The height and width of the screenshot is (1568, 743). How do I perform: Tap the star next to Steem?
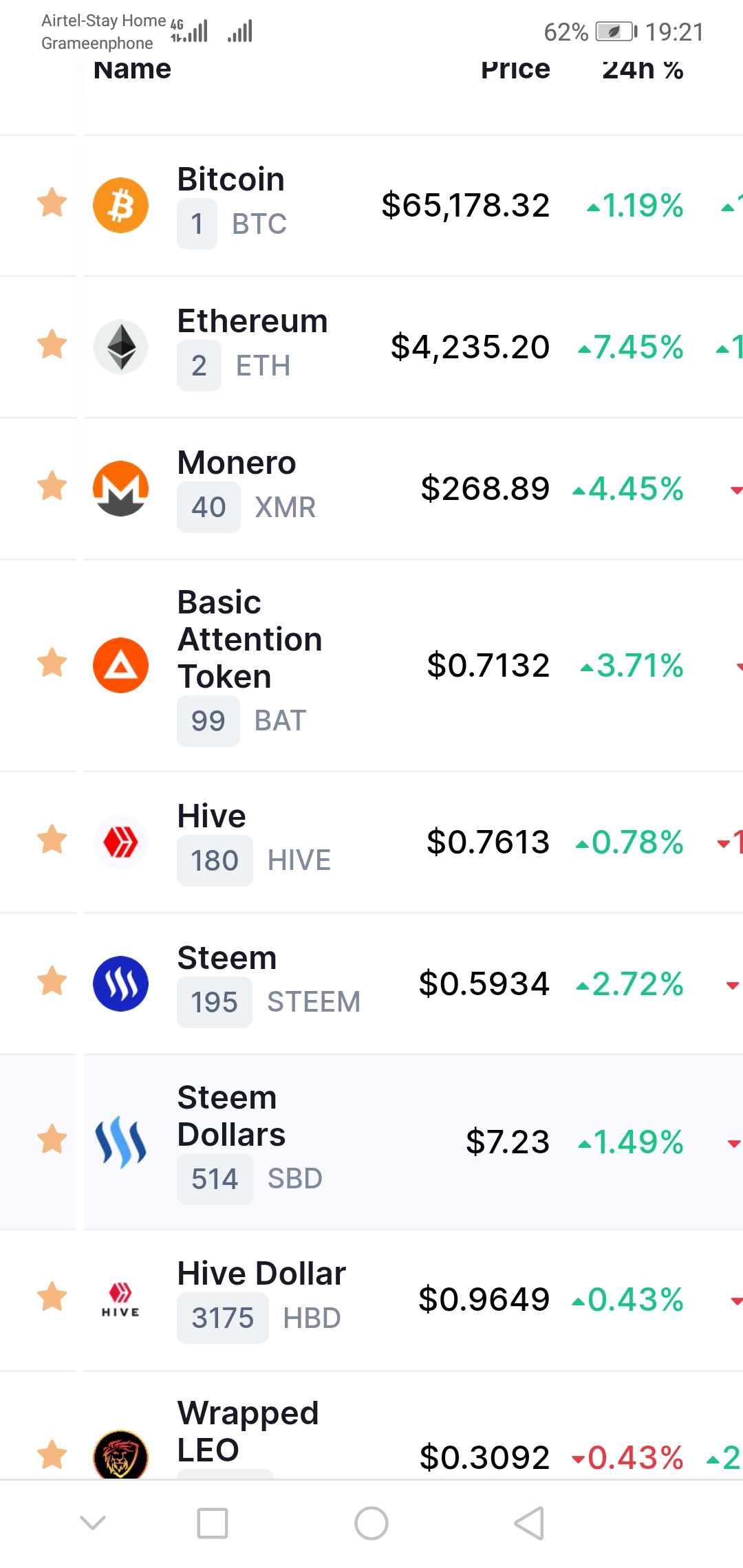click(52, 981)
